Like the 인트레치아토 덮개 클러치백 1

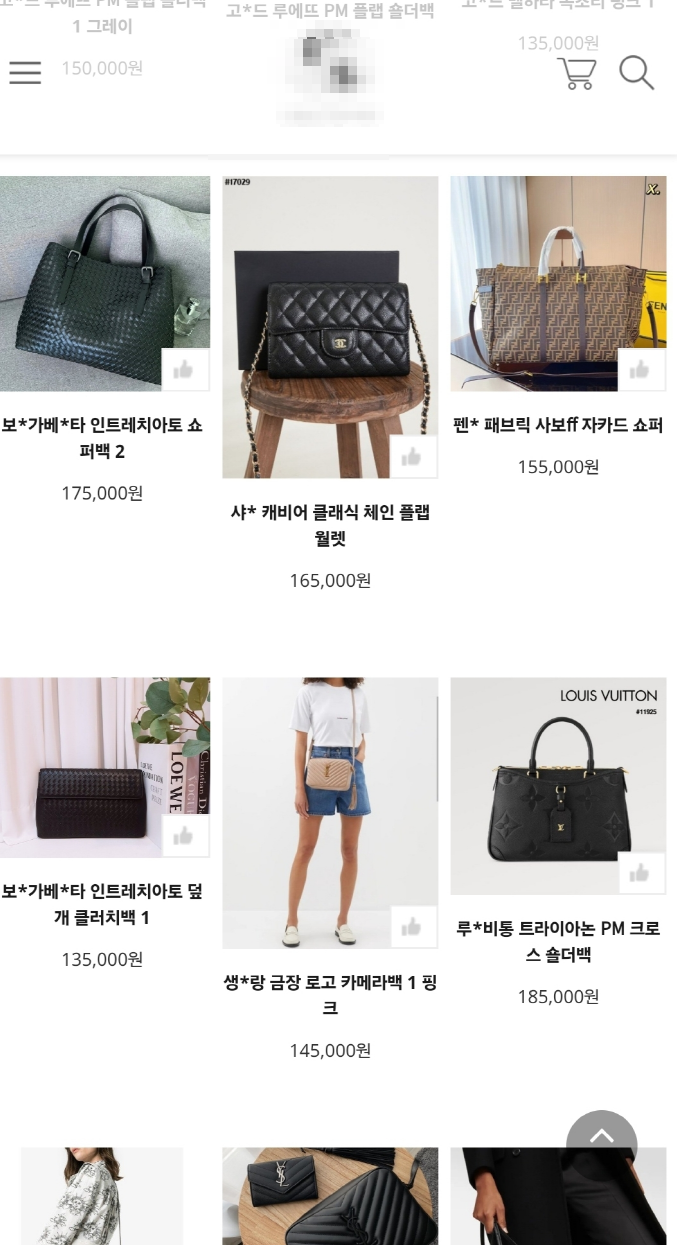[185, 836]
